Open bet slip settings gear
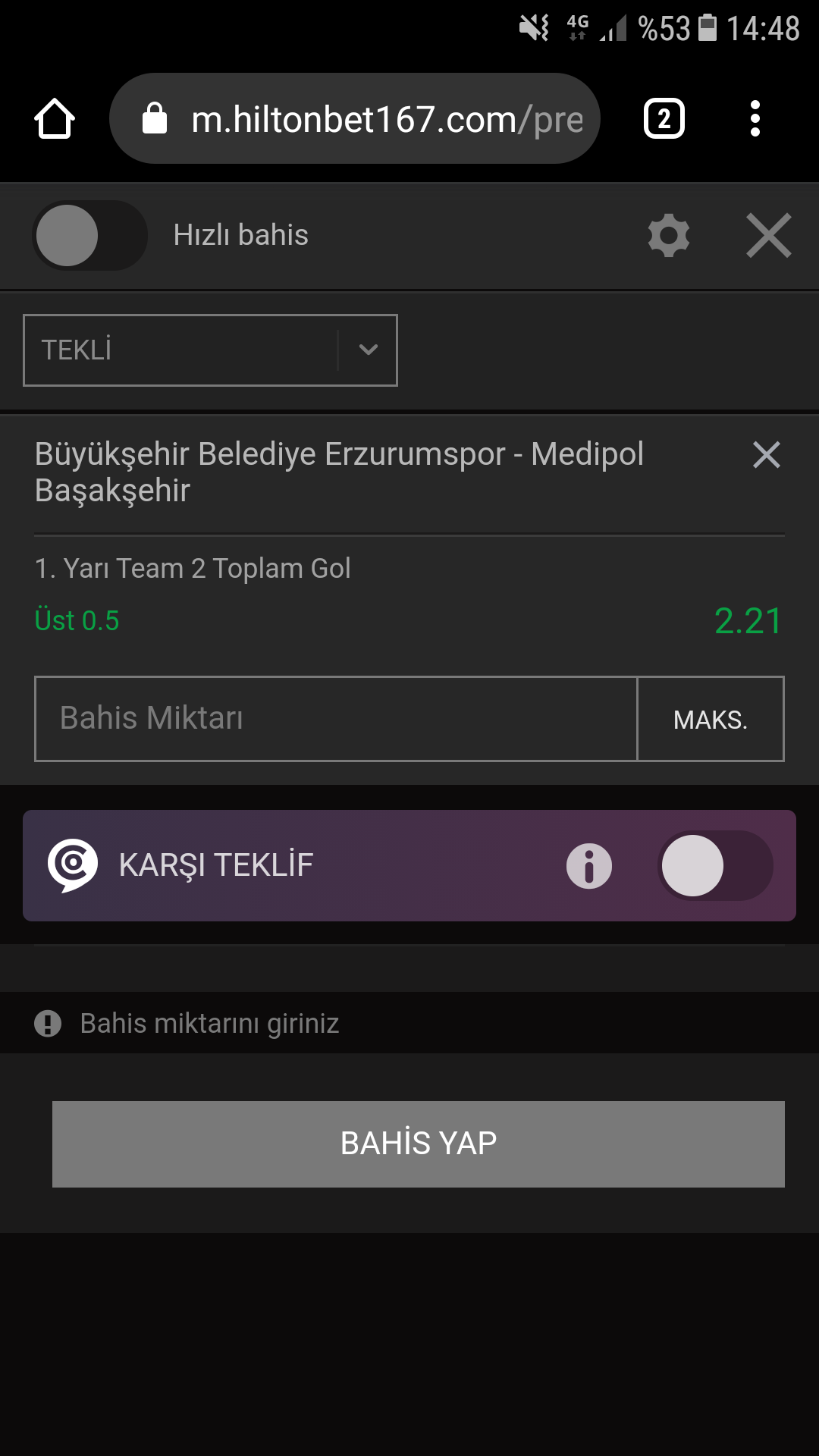This screenshot has width=819, height=1456. pyautogui.click(x=669, y=235)
